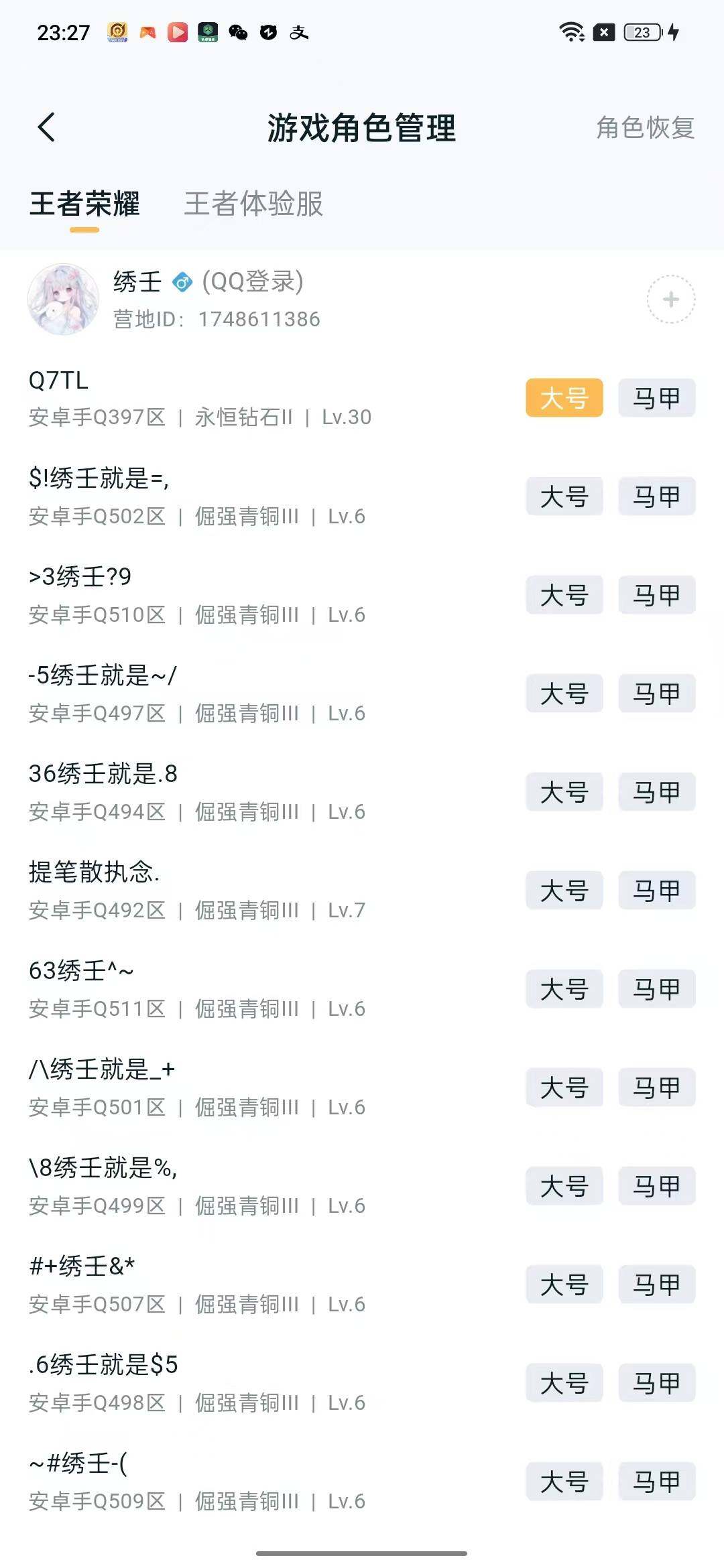Toggle 大号 for the Q7TL character
This screenshot has height=1568, width=724.
[x=564, y=397]
